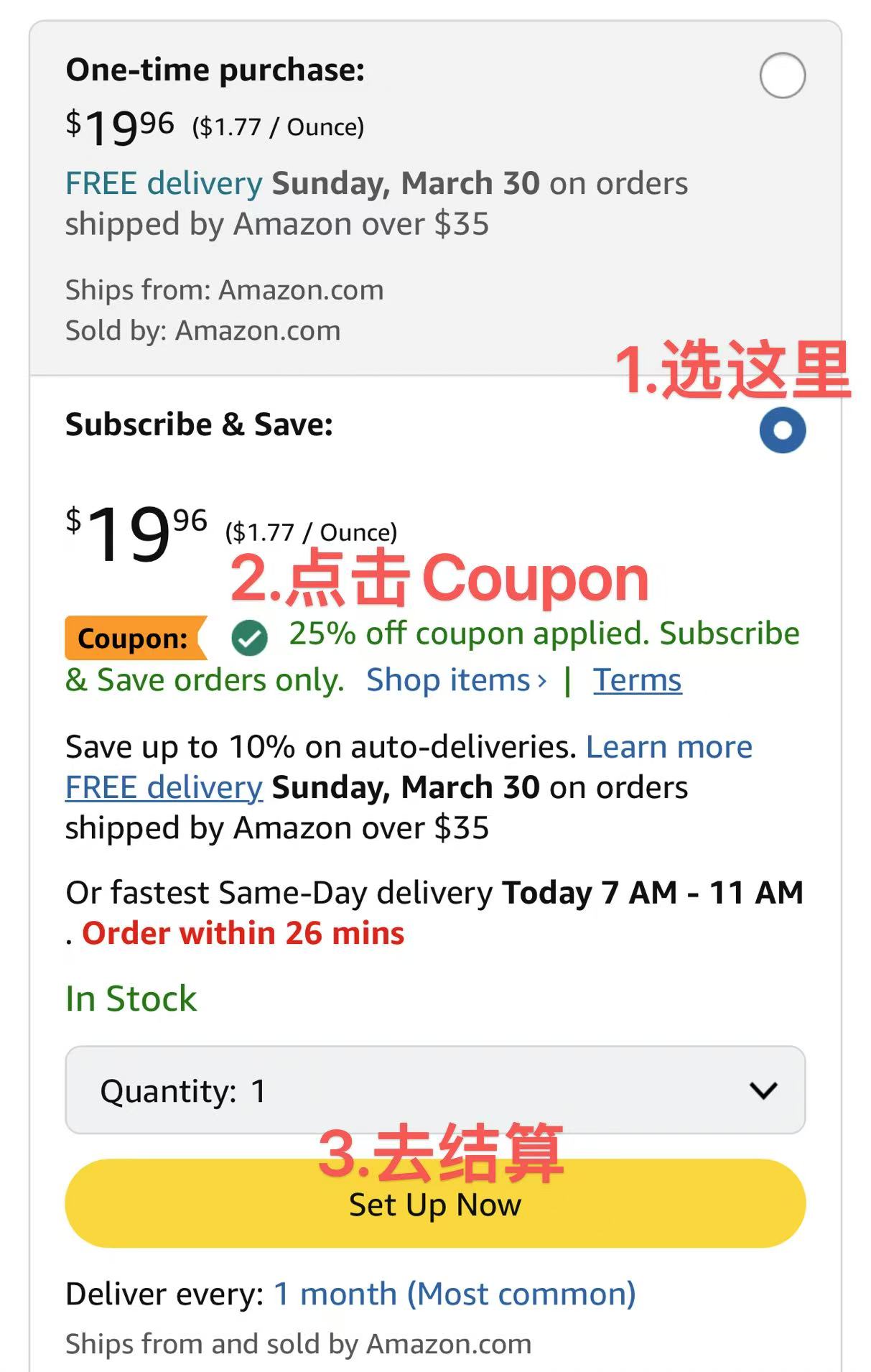View the coupon Terms
Image resolution: width=871 pixels, height=1372 pixels.
[637, 680]
